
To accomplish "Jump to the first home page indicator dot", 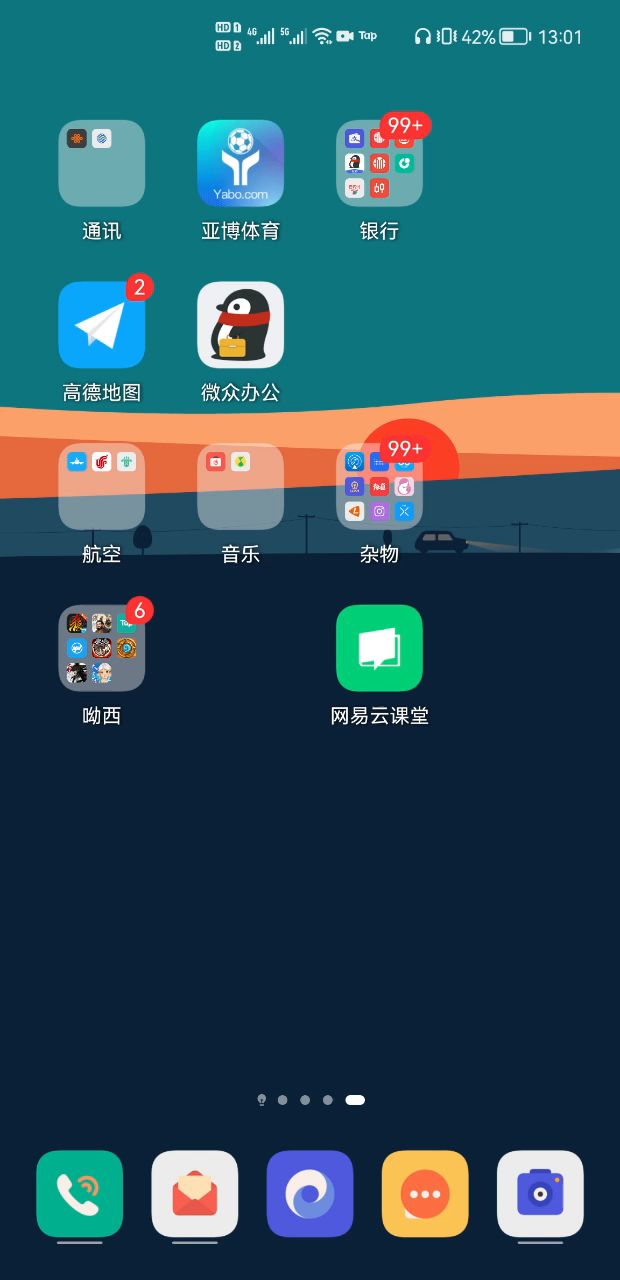I will point(262,1100).
